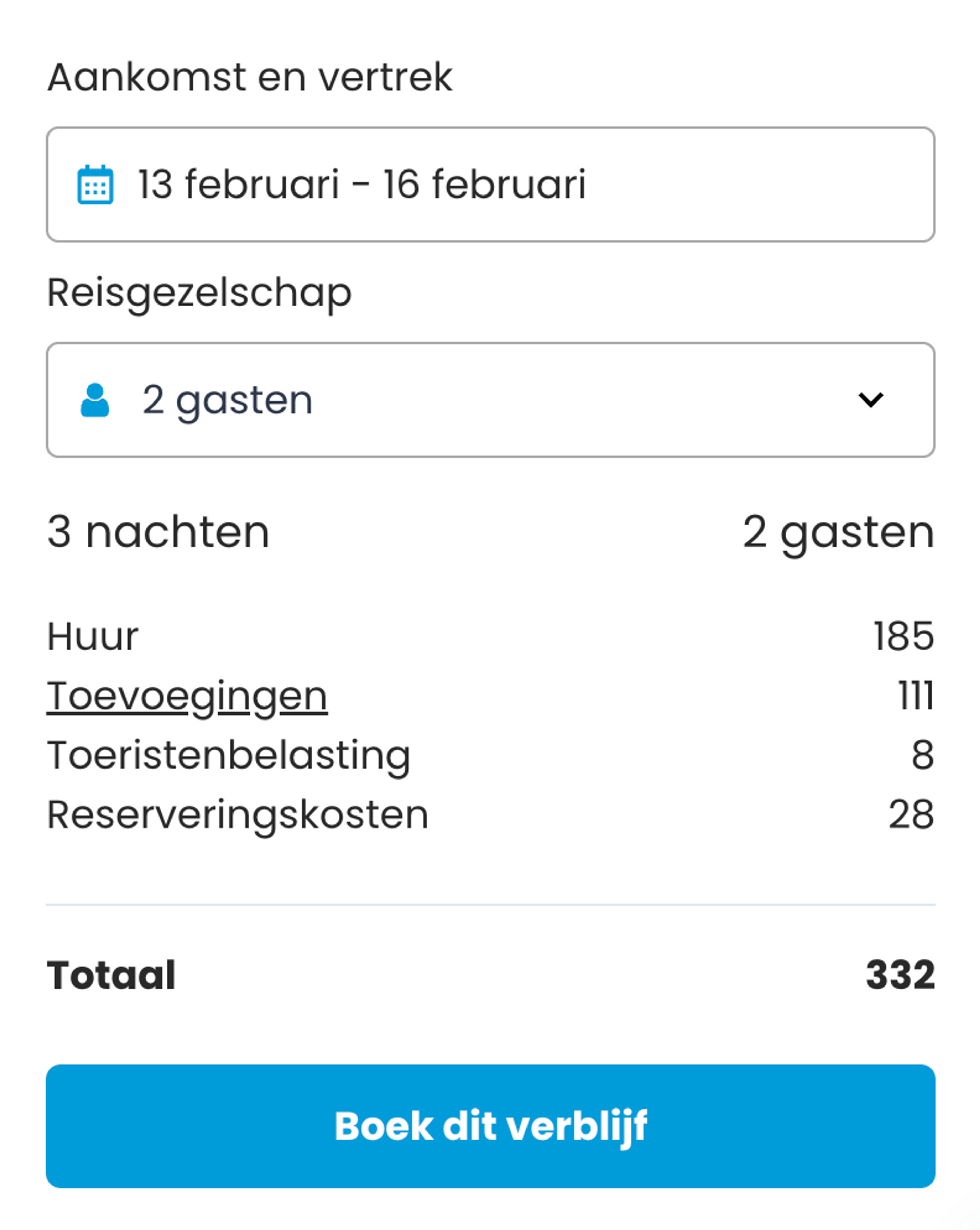Click the person silhouette icon beside '2 gasten'
Image resolution: width=980 pixels, height=1230 pixels.
point(95,399)
